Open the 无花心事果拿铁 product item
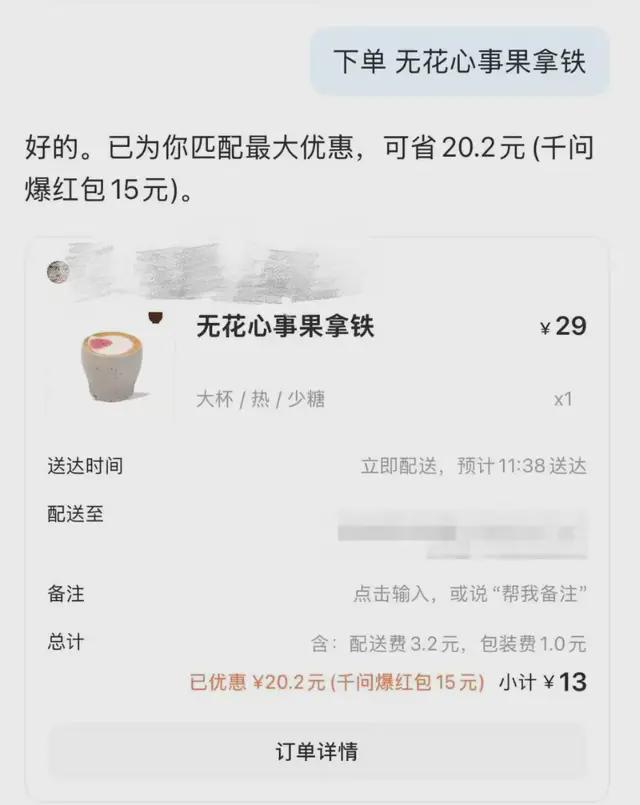 tap(285, 327)
